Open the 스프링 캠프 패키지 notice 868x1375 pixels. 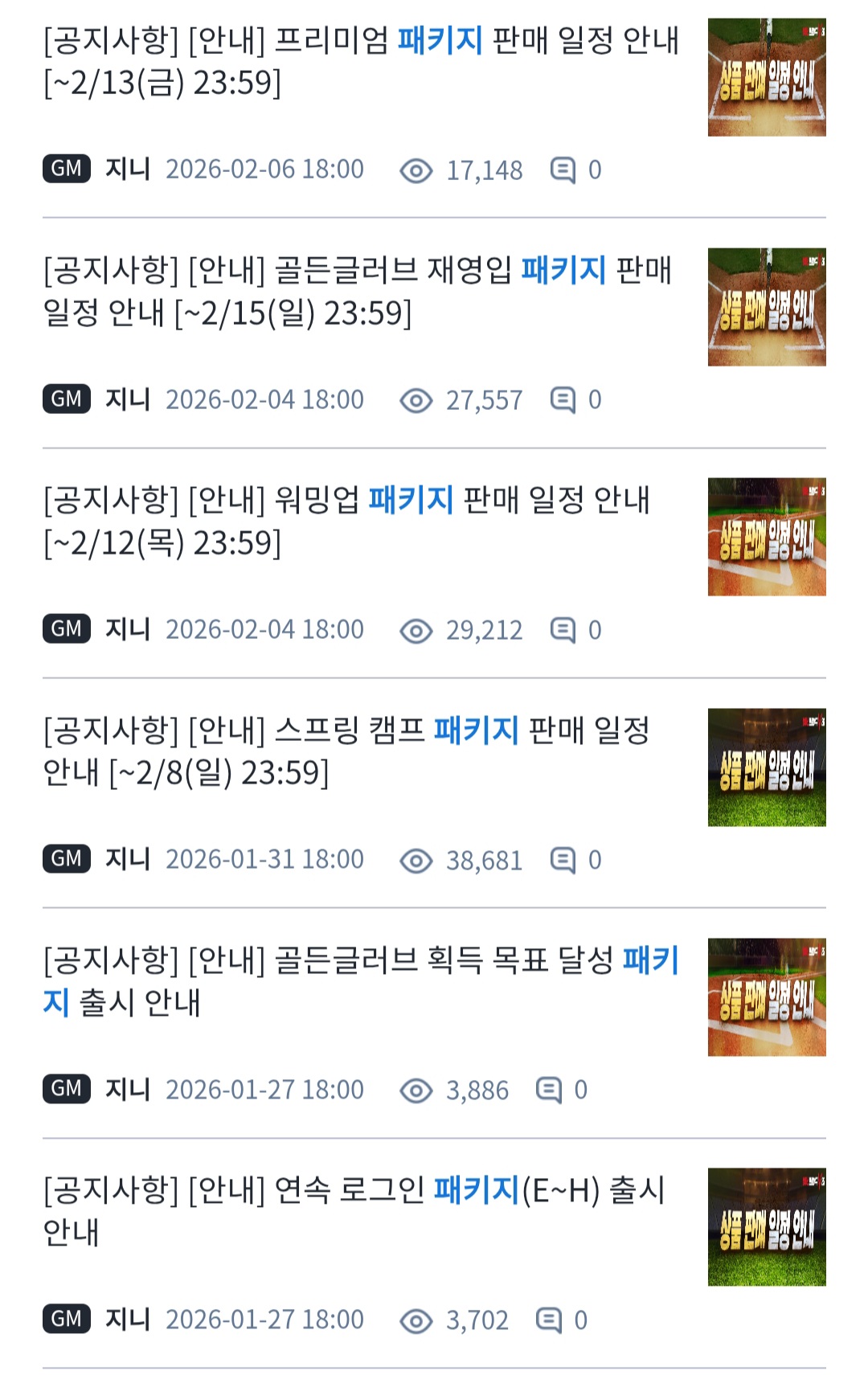tap(347, 751)
